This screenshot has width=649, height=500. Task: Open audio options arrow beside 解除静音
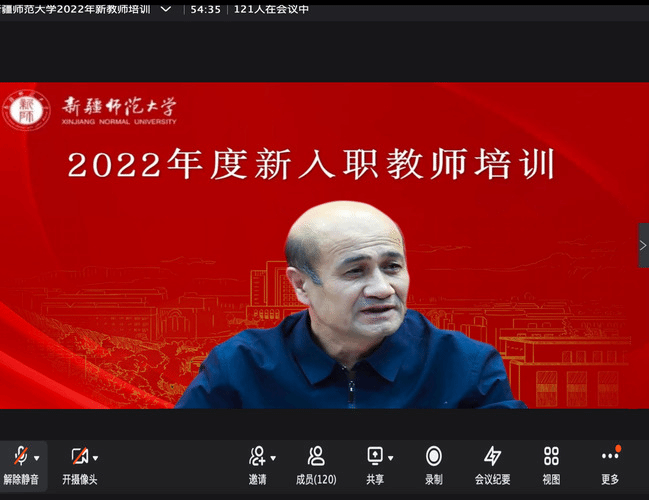click(38, 458)
